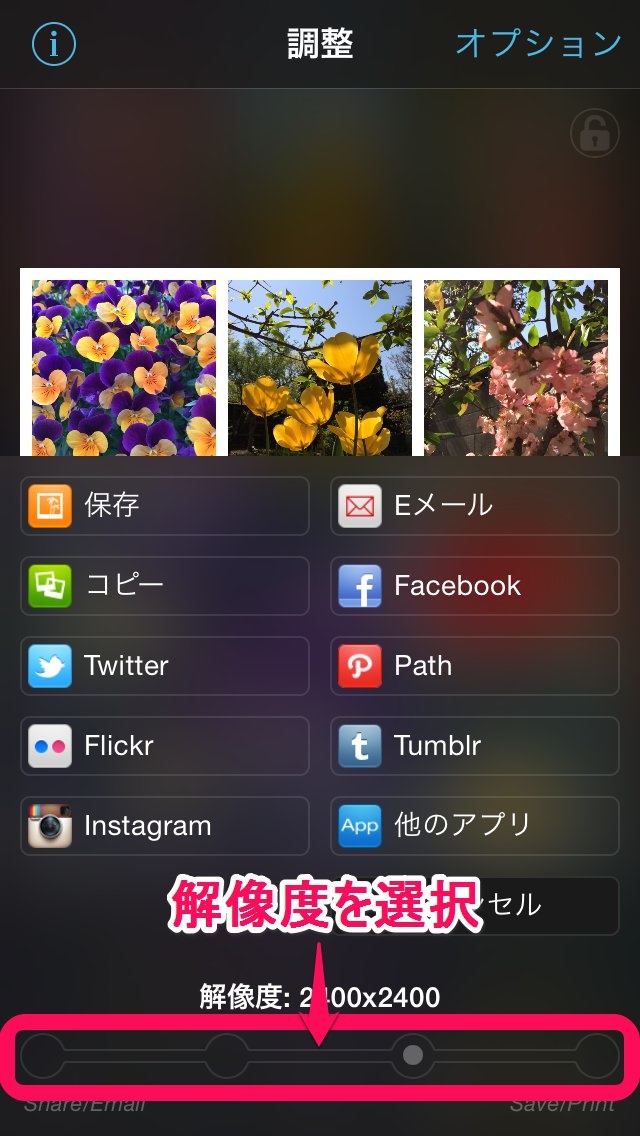The height and width of the screenshot is (1136, 640).
Task: Share the collage to Facebook
Action: (475, 586)
